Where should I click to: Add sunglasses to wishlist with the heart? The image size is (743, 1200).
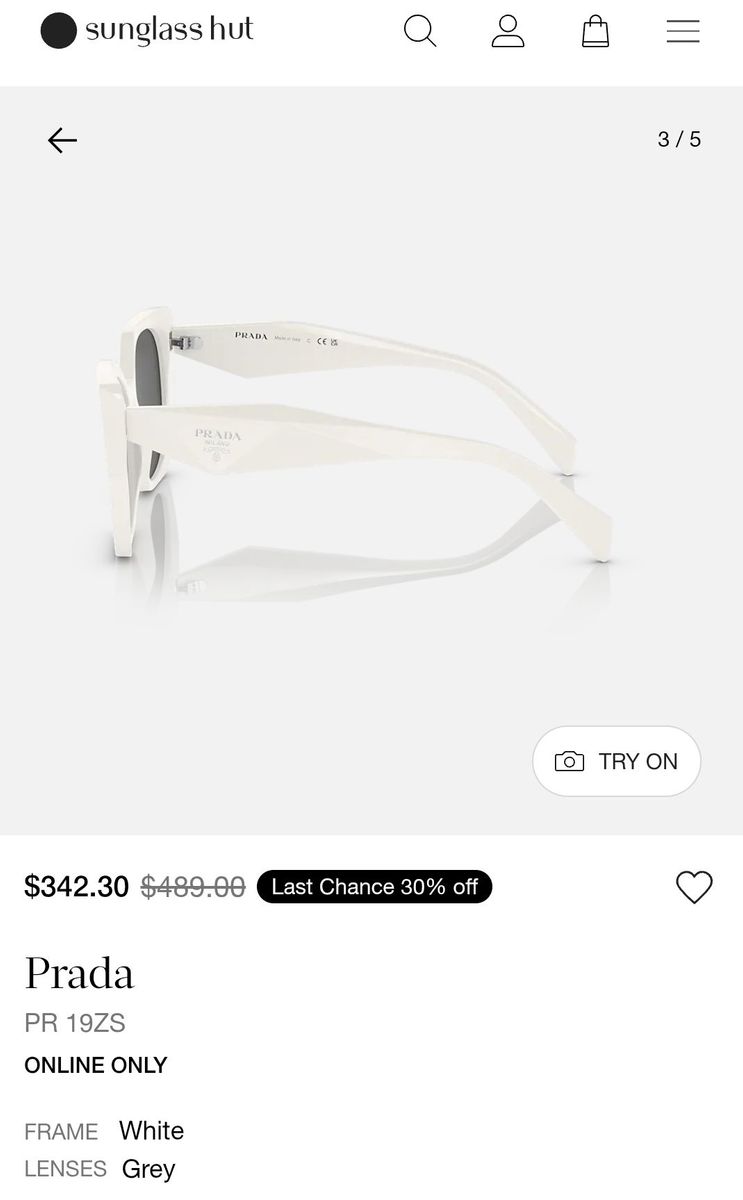coord(694,886)
